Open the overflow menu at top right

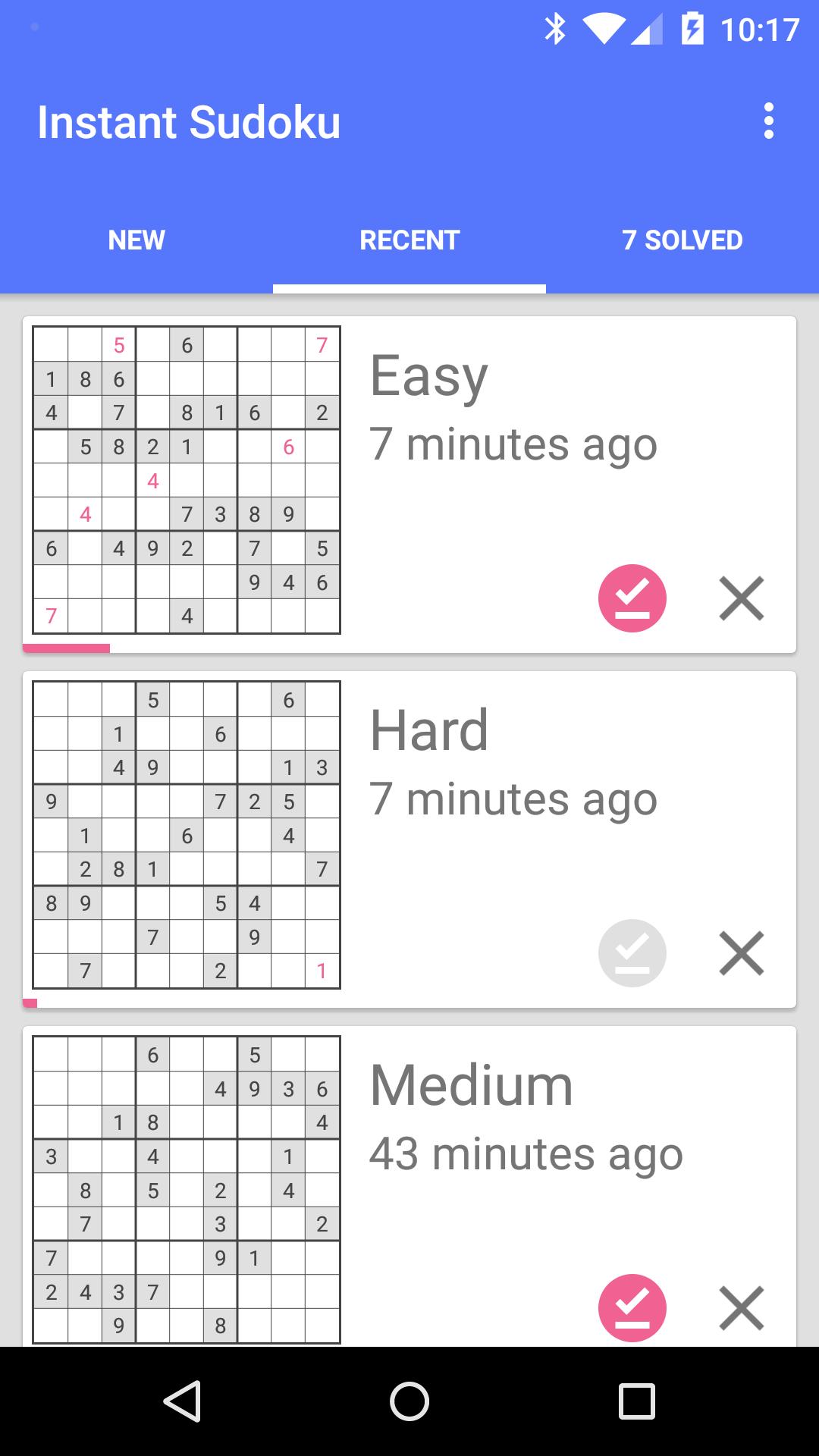pyautogui.click(x=770, y=121)
